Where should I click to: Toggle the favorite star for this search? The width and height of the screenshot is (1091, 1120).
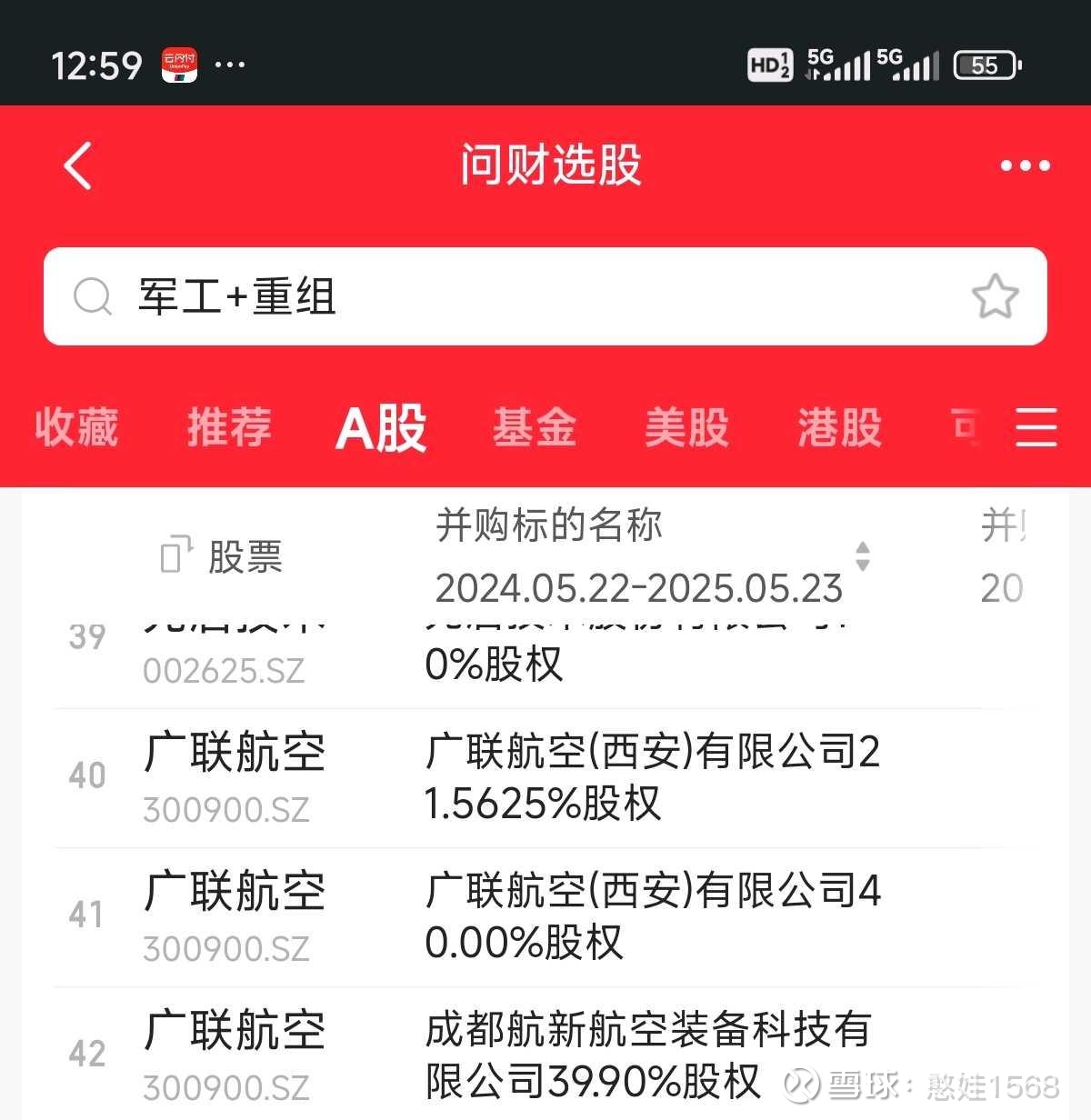996,297
